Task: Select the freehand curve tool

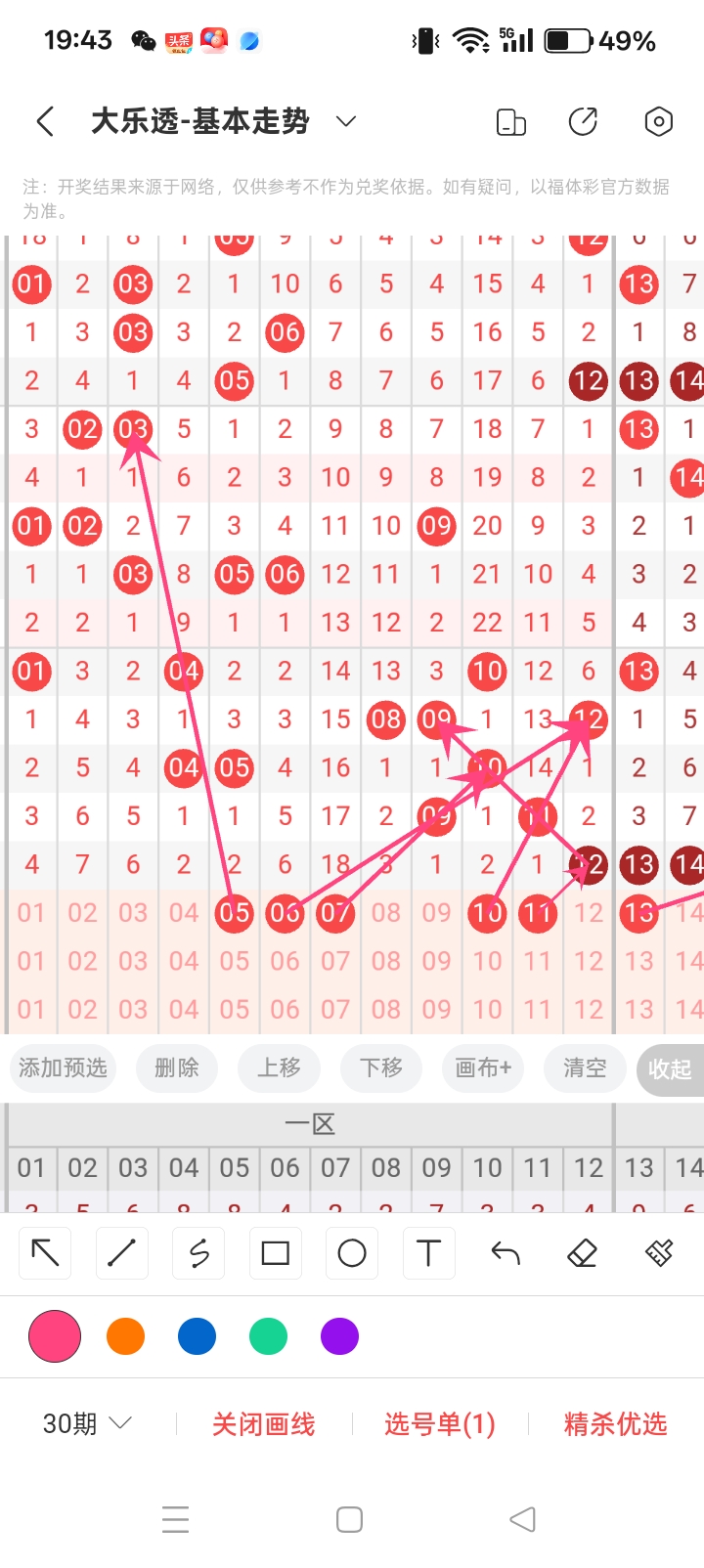Action: (x=198, y=1252)
